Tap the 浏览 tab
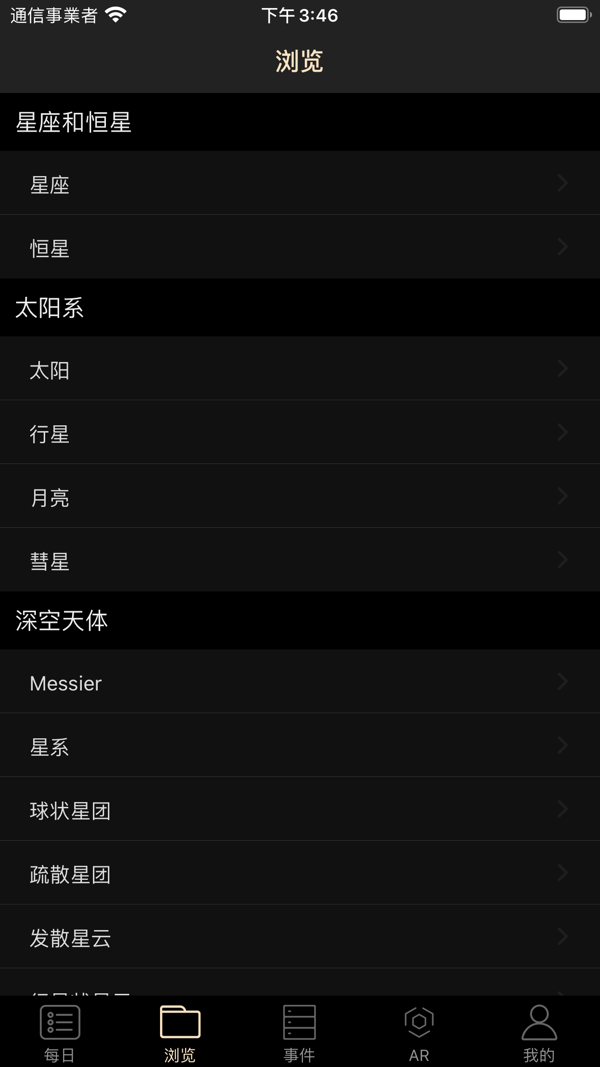This screenshot has width=600, height=1067. (x=180, y=1032)
